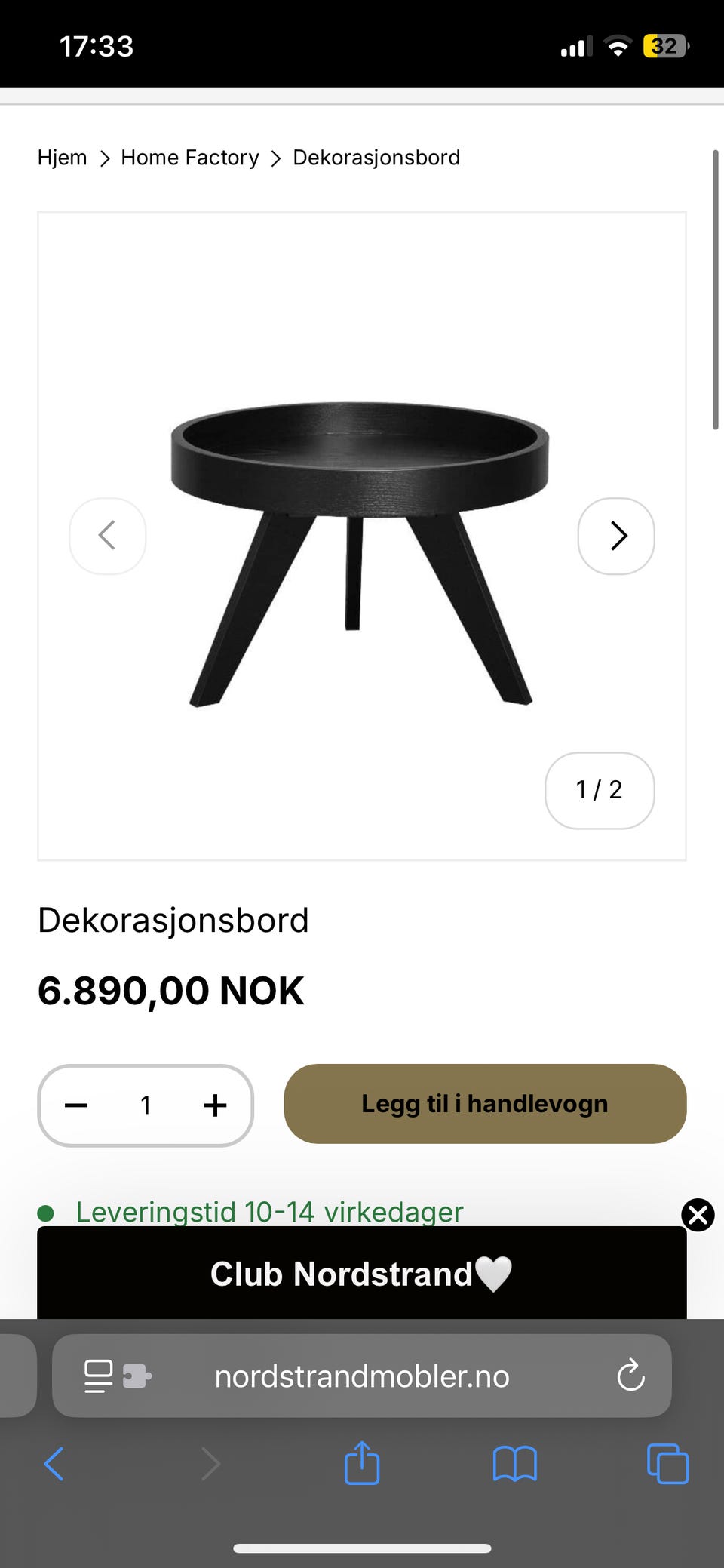Image resolution: width=724 pixels, height=1568 pixels.
Task: Open Safari bookmarks
Action: [514, 1464]
